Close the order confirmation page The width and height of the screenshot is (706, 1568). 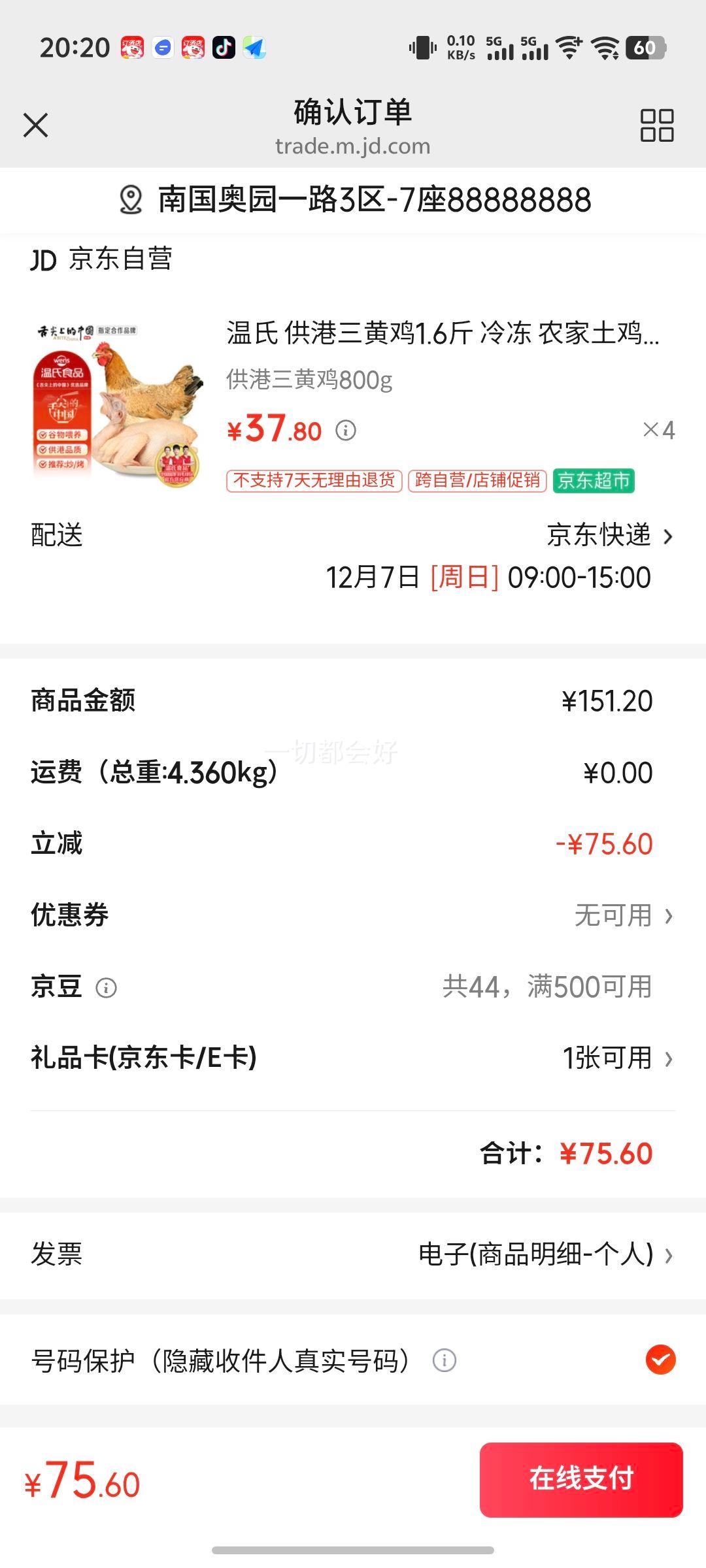tap(36, 125)
